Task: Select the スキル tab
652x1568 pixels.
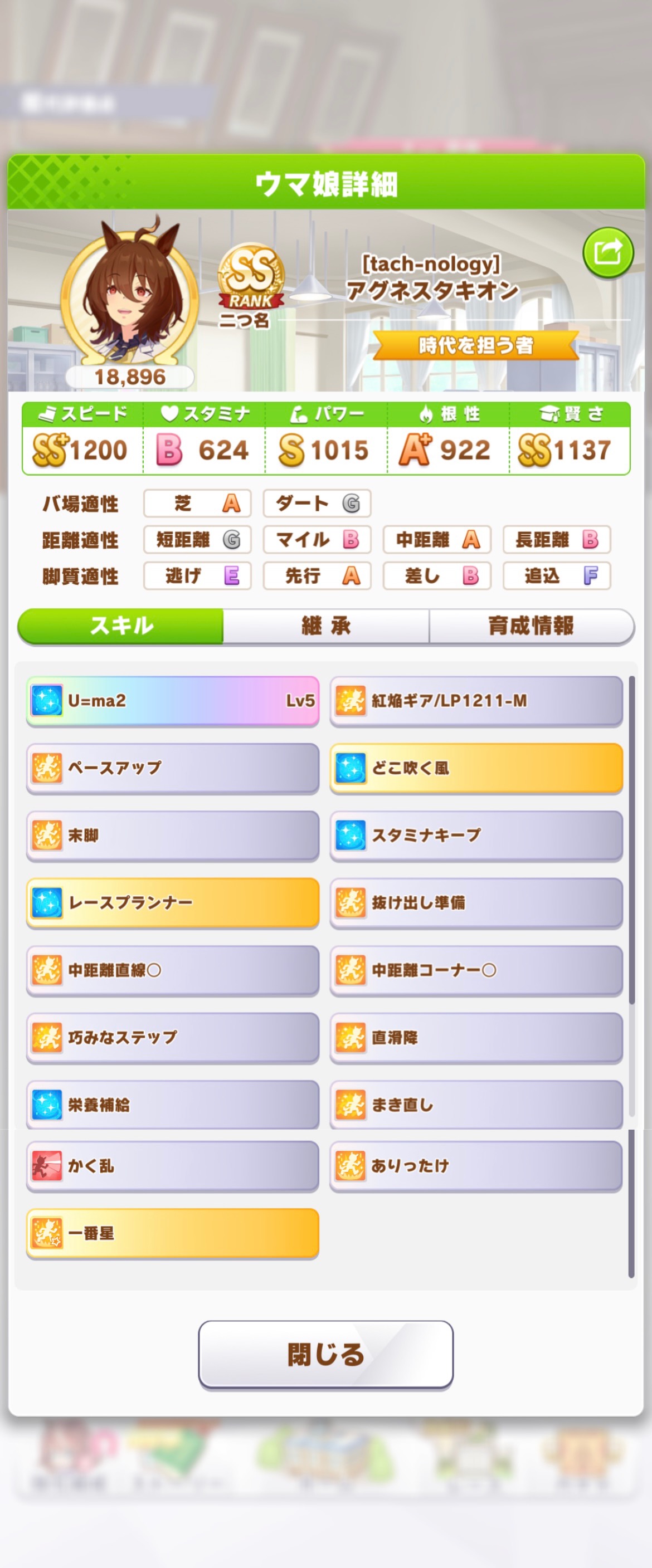Action: [121, 626]
